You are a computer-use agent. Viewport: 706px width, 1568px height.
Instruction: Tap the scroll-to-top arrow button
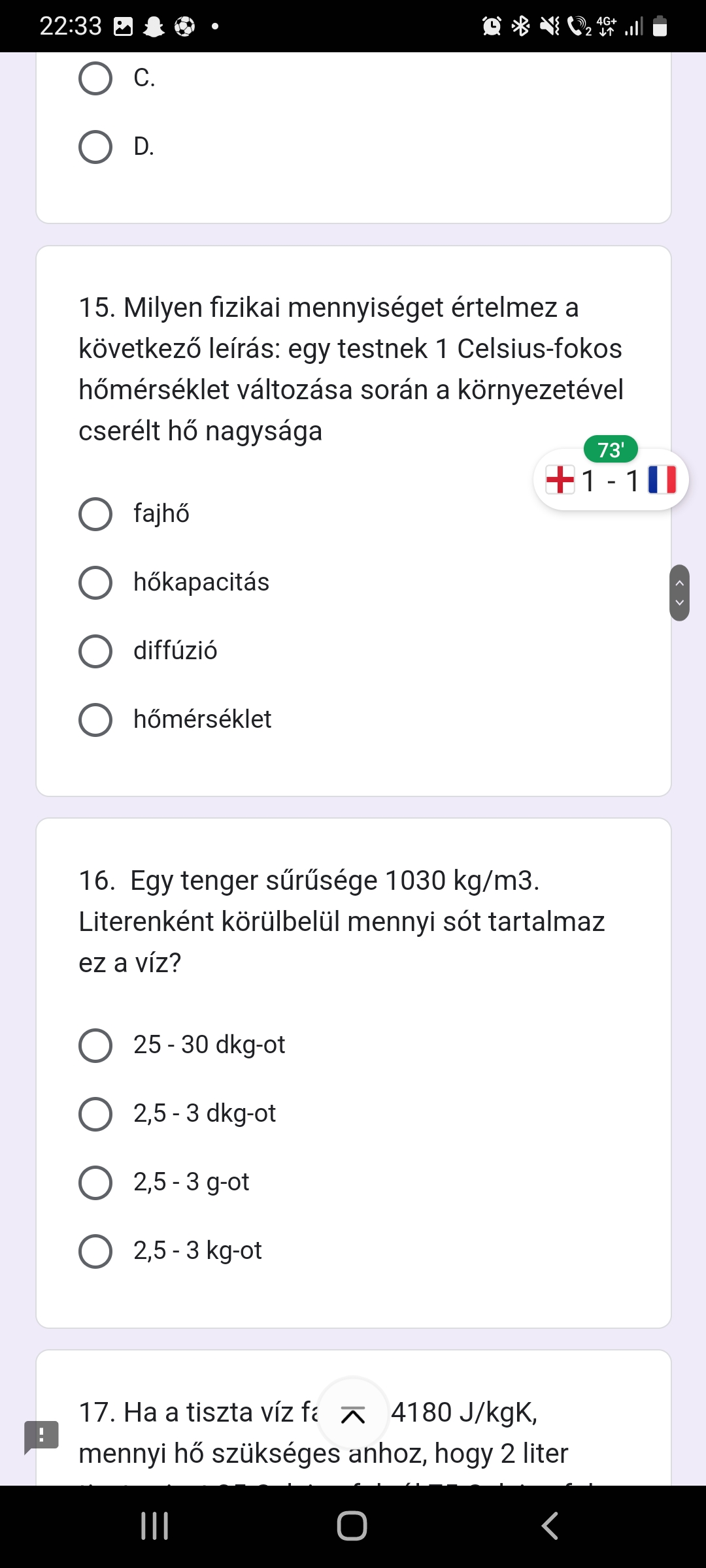[x=353, y=1414]
